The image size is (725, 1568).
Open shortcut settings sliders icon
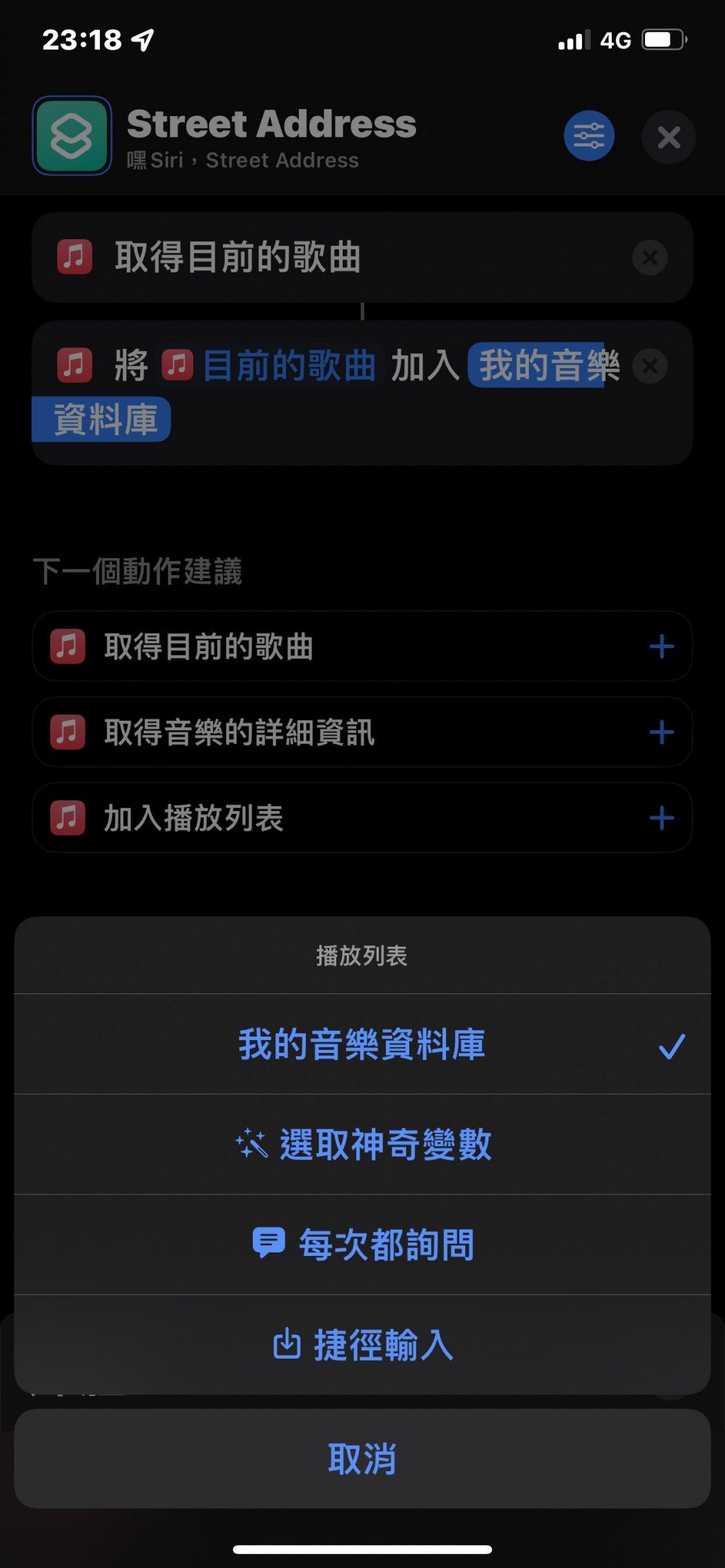[x=588, y=136]
